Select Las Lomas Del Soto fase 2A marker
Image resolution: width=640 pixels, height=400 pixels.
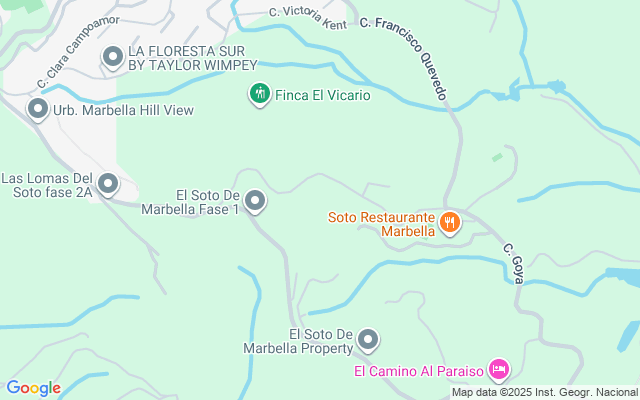(x=108, y=184)
